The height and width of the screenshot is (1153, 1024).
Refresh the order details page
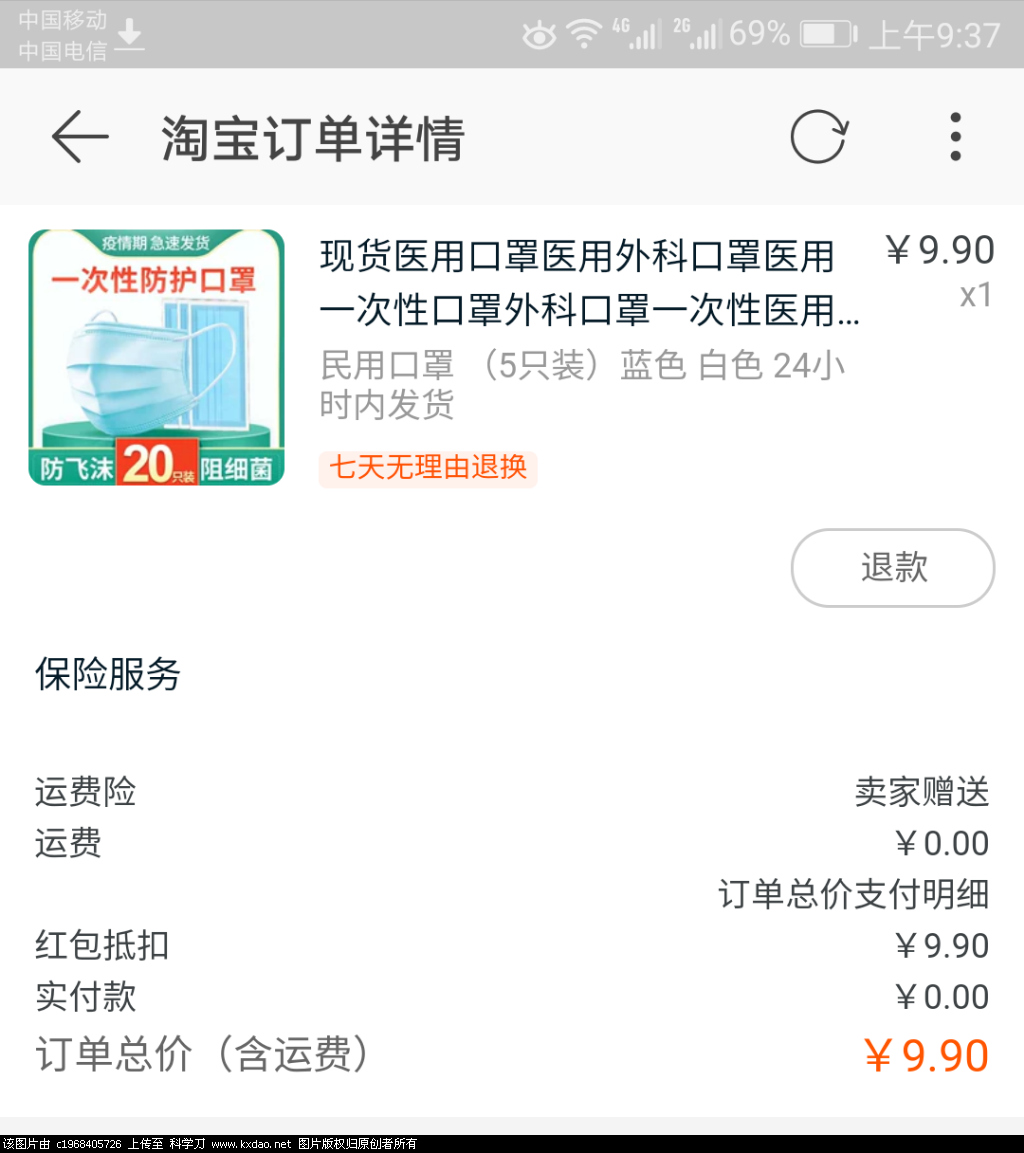(x=819, y=137)
